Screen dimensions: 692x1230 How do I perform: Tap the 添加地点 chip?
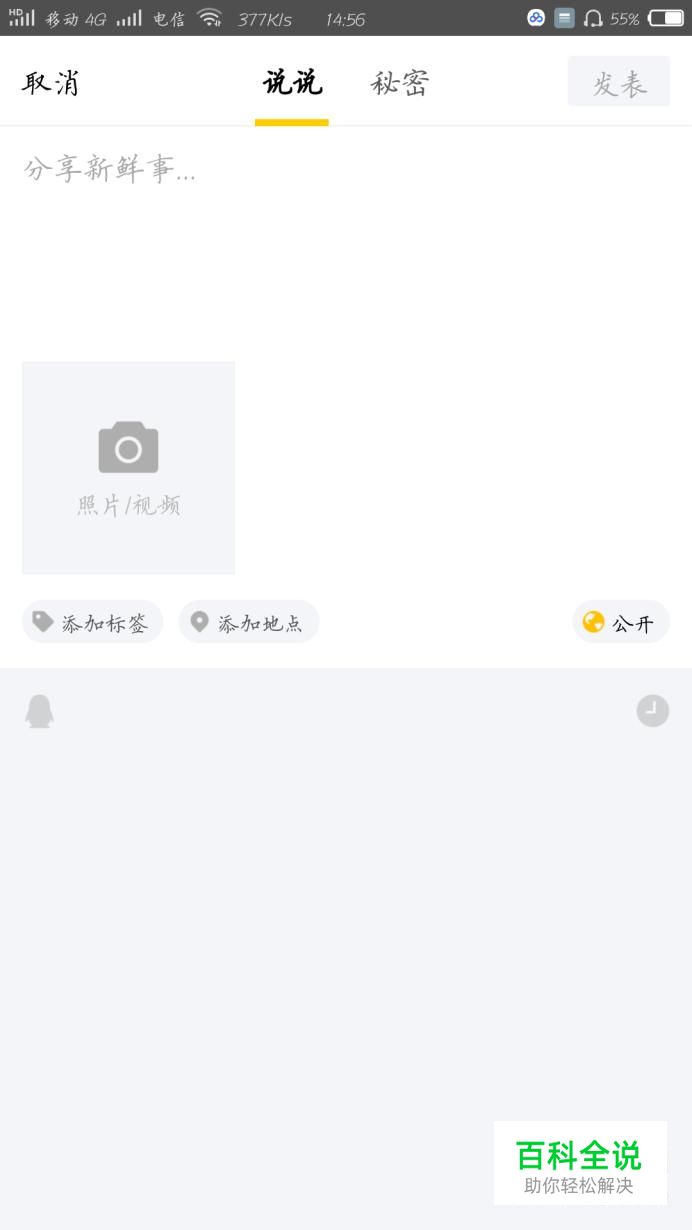pyautogui.click(x=248, y=622)
